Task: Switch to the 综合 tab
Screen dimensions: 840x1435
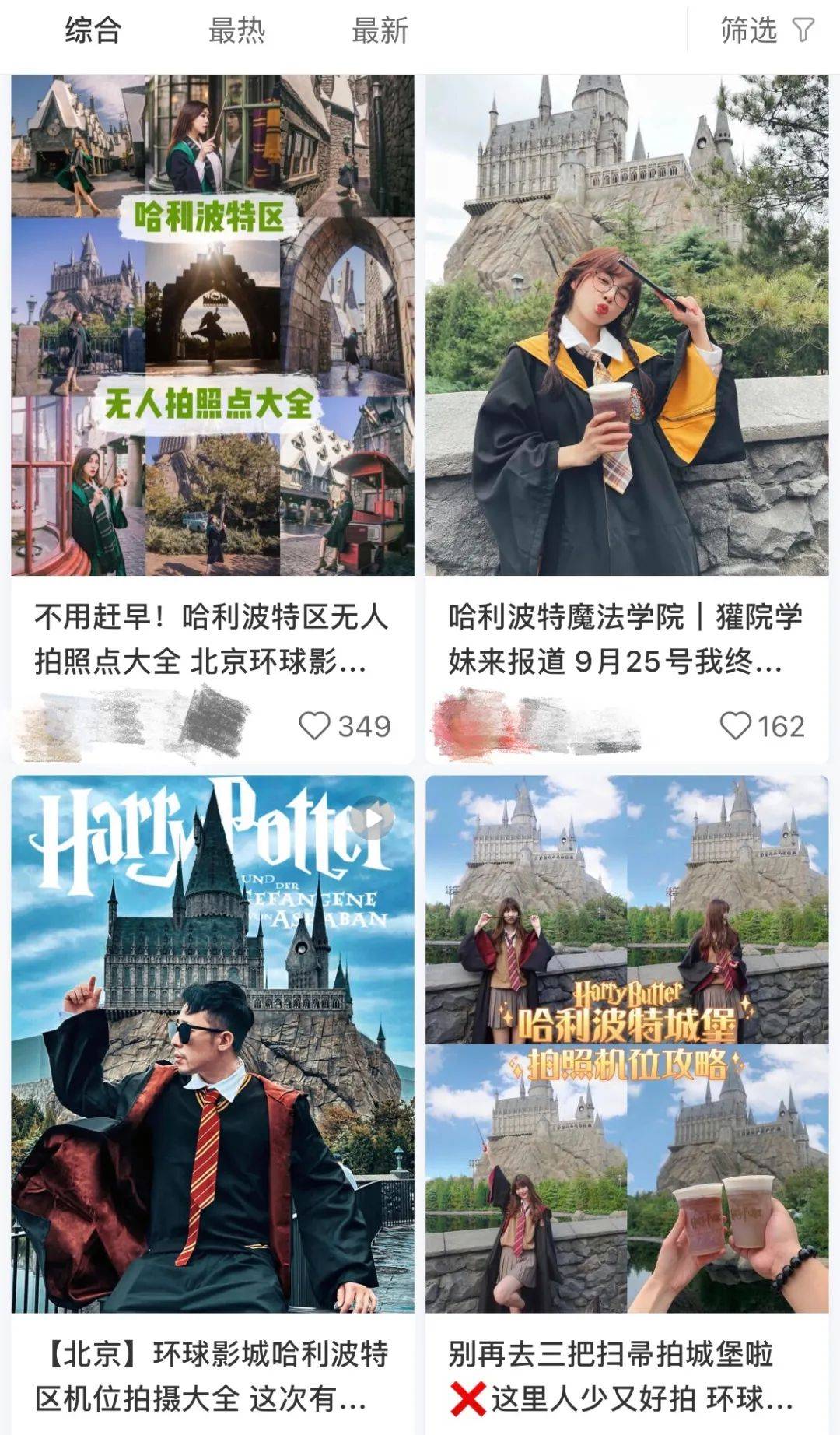Action: [93, 31]
